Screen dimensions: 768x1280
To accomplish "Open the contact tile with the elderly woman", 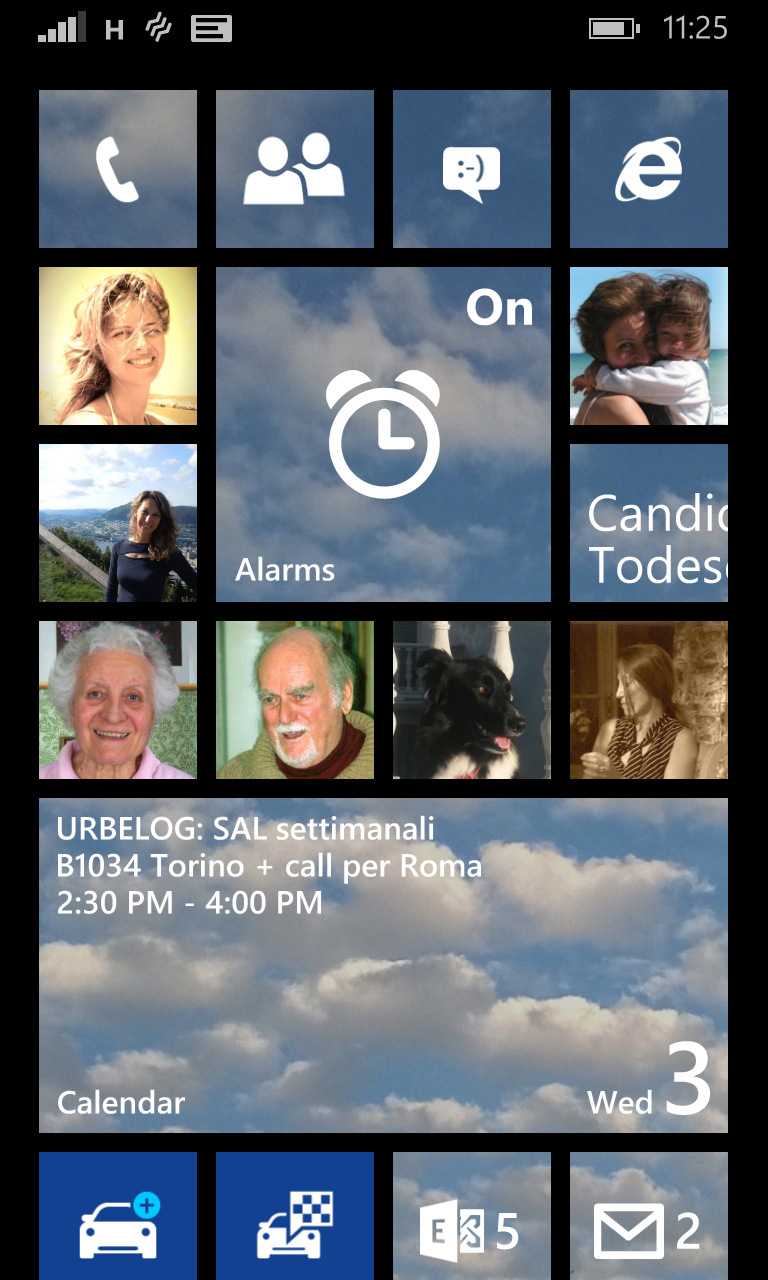I will (x=118, y=700).
